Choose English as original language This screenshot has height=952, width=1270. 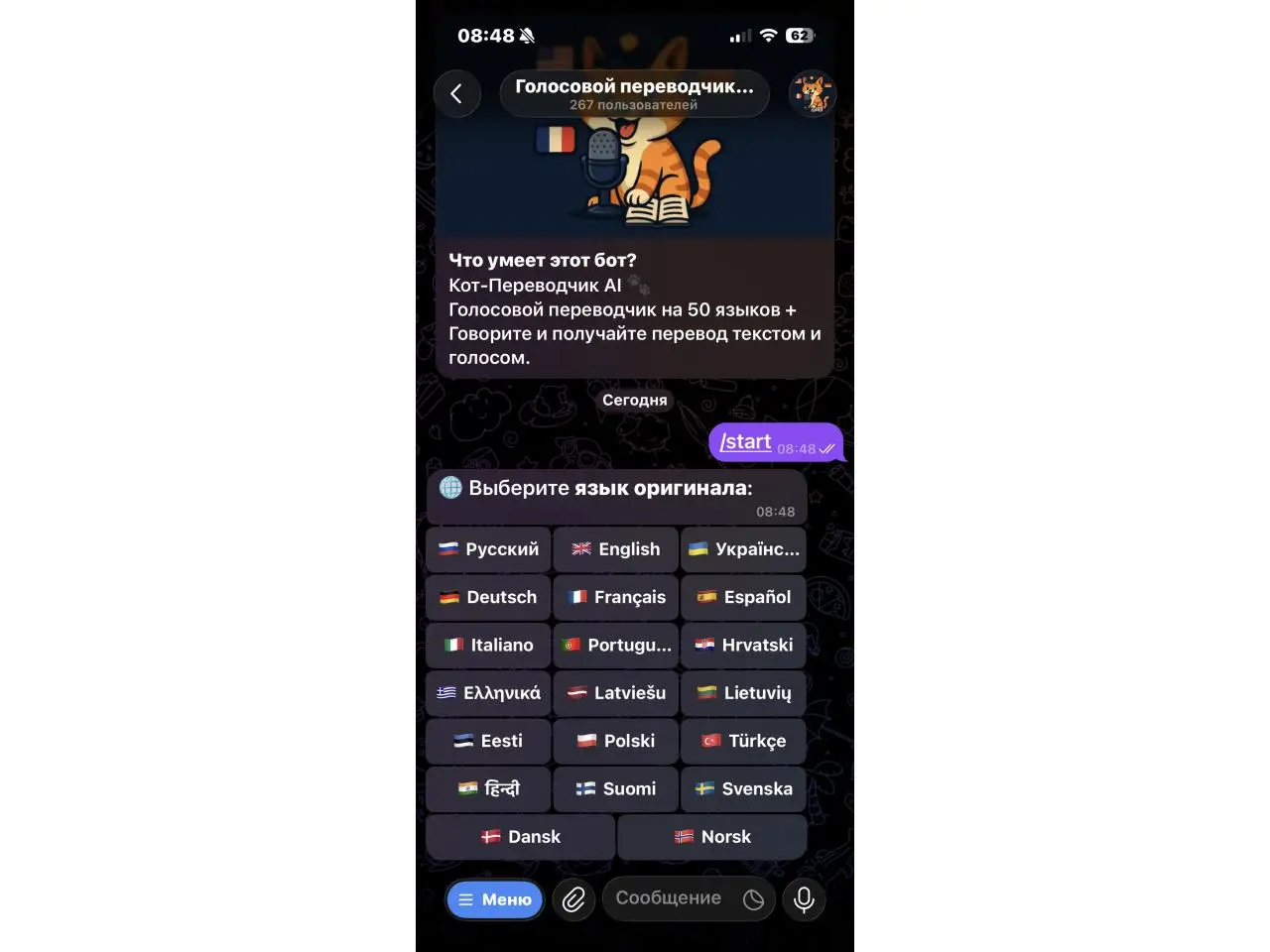click(615, 549)
